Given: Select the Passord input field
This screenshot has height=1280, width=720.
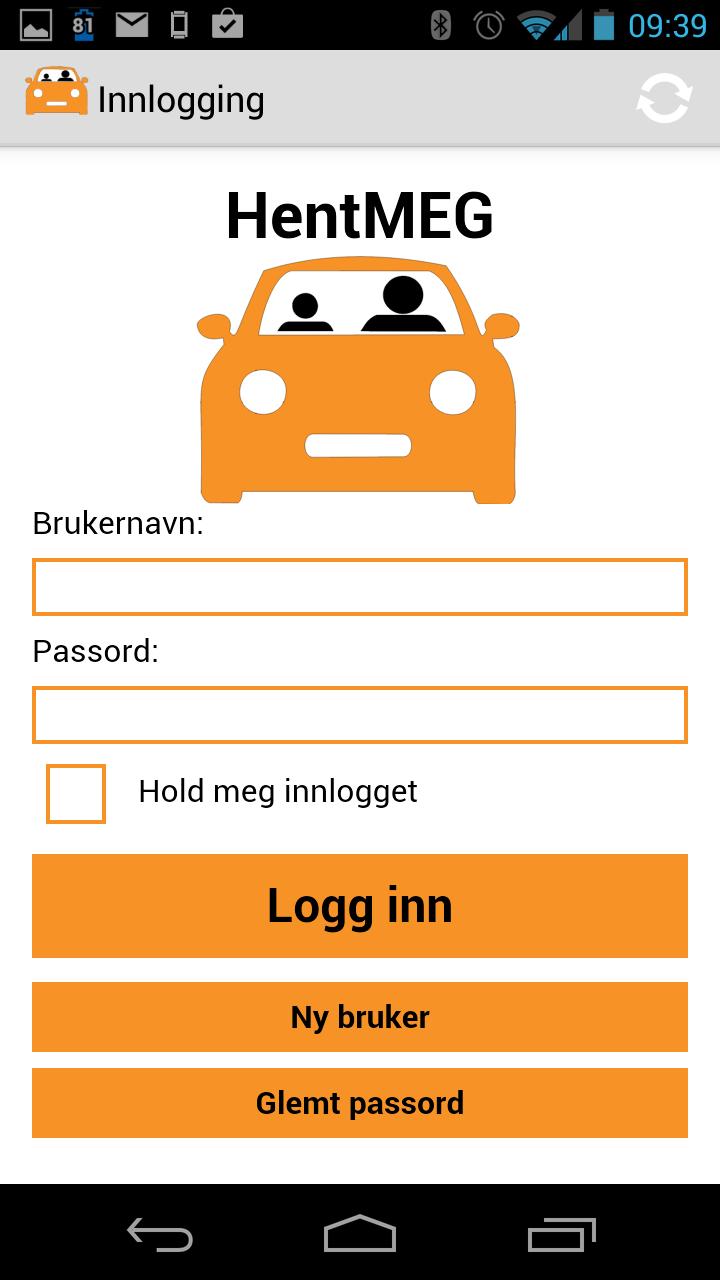Looking at the screenshot, I should 360,715.
